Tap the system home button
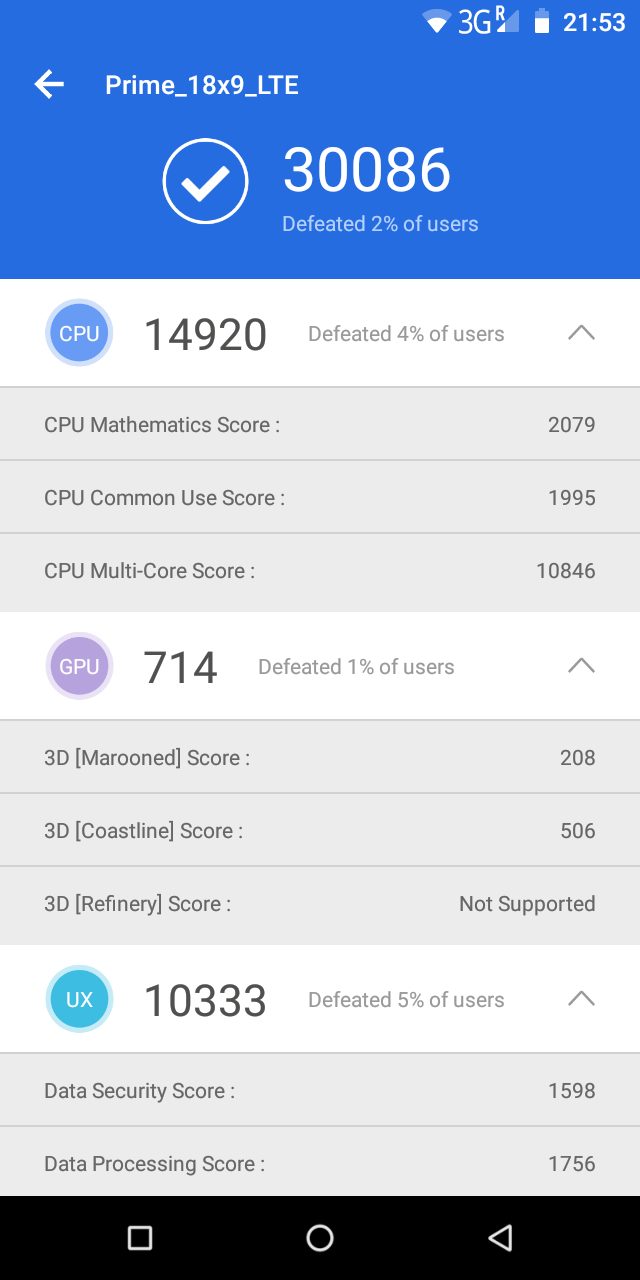This screenshot has height=1280, width=640. [320, 1238]
